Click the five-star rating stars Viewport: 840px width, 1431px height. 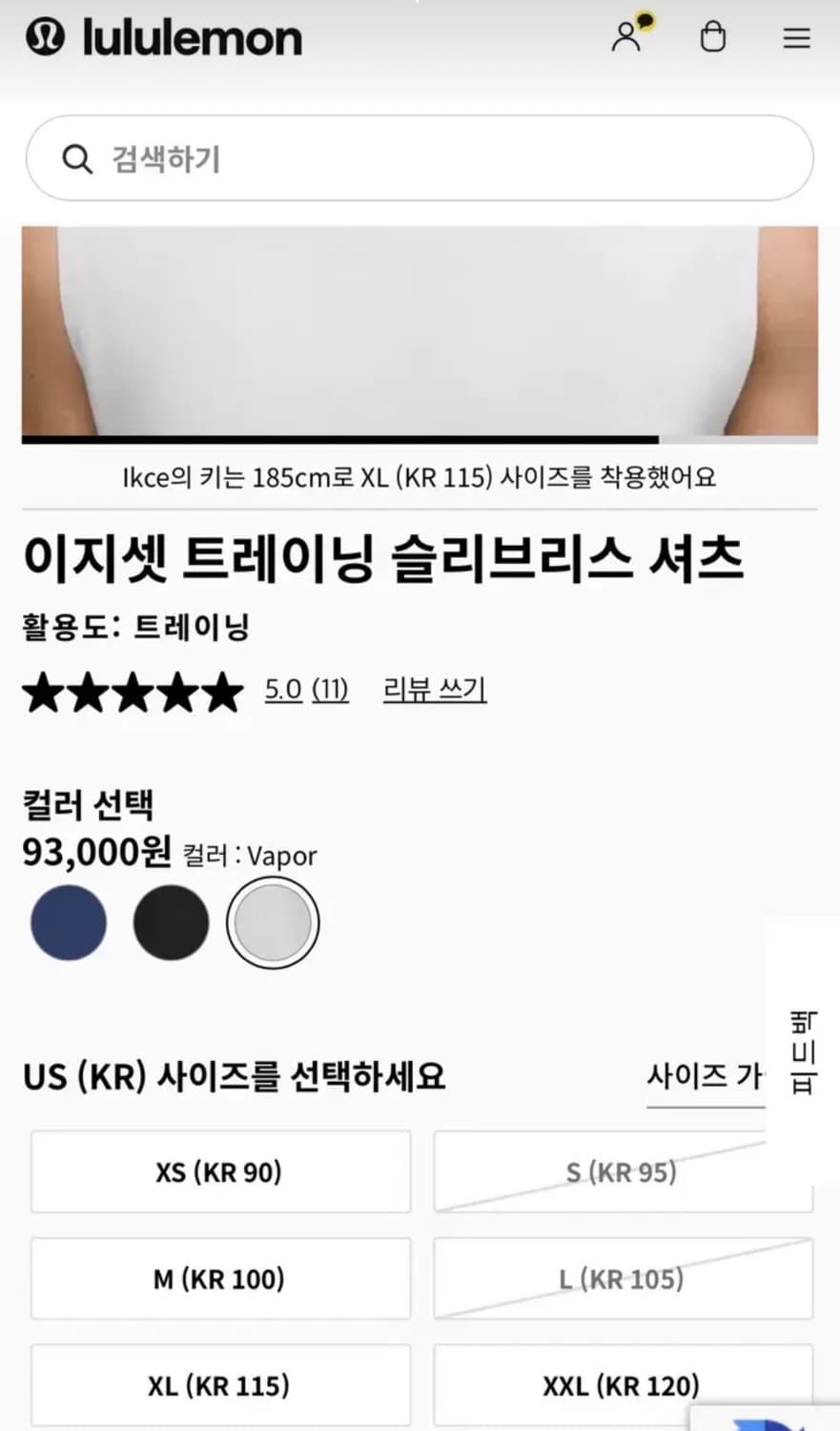point(133,693)
